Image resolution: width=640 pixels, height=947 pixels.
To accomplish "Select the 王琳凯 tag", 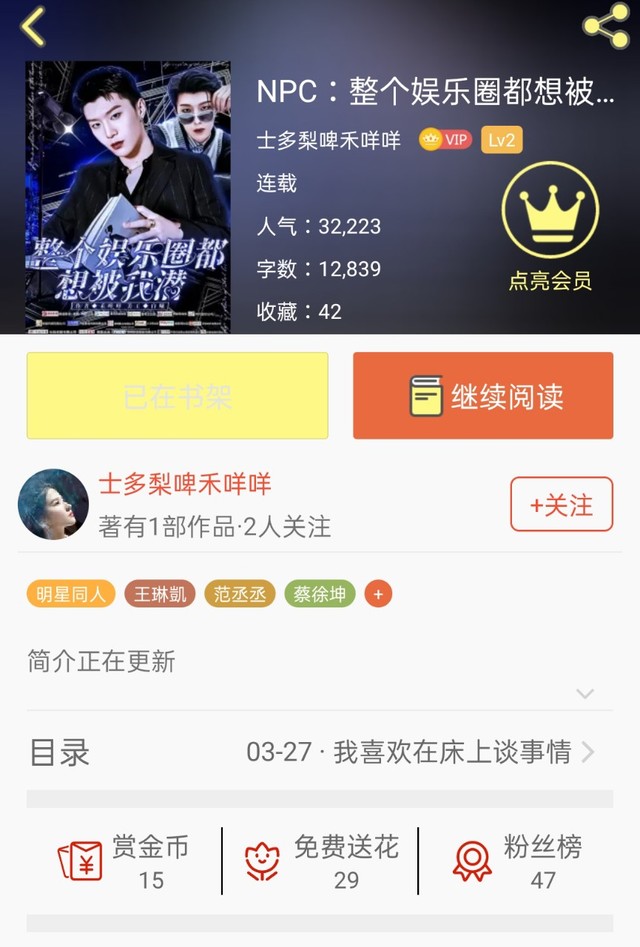I will pos(160,594).
